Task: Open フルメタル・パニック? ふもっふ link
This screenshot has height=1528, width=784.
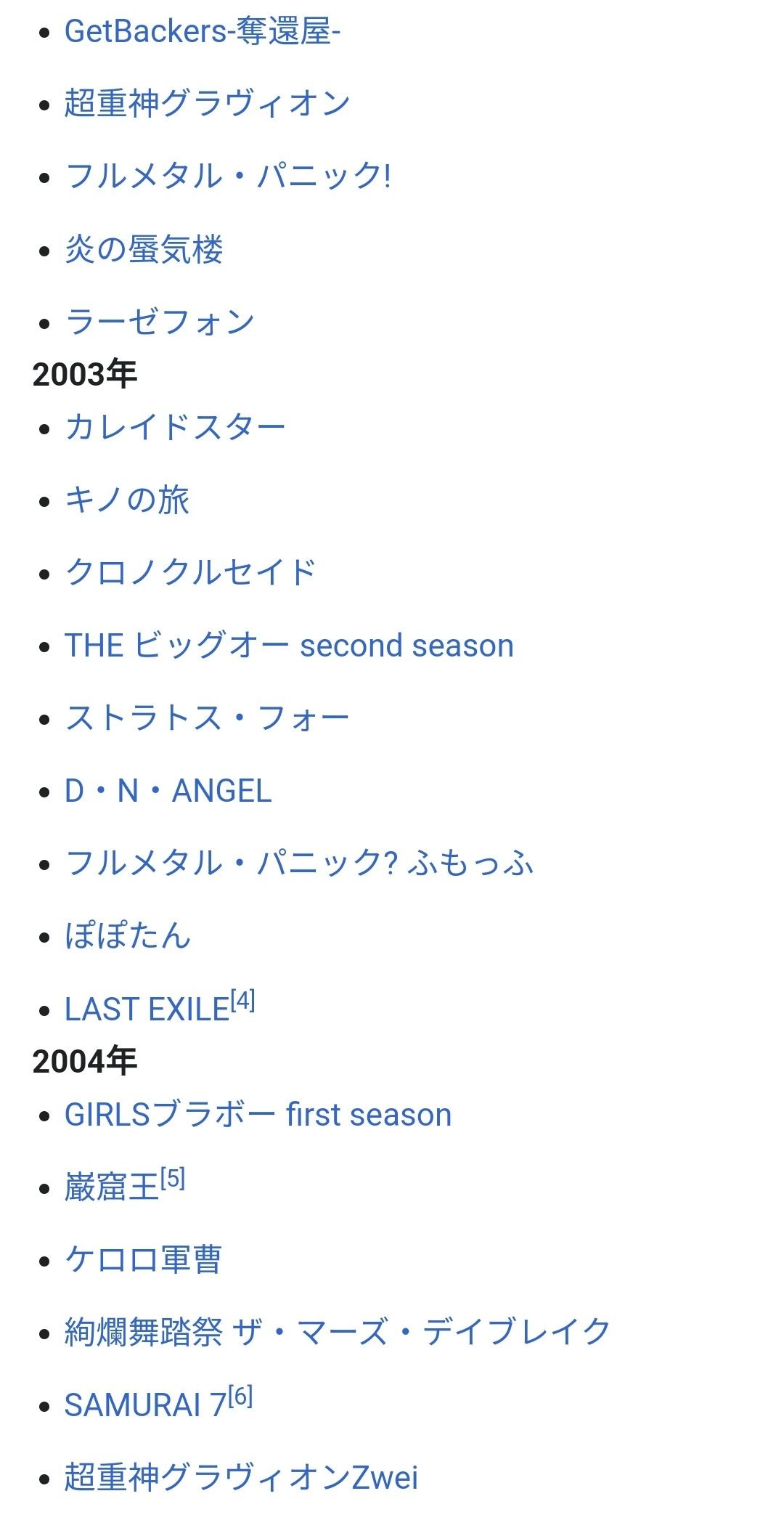Action: click(x=299, y=863)
